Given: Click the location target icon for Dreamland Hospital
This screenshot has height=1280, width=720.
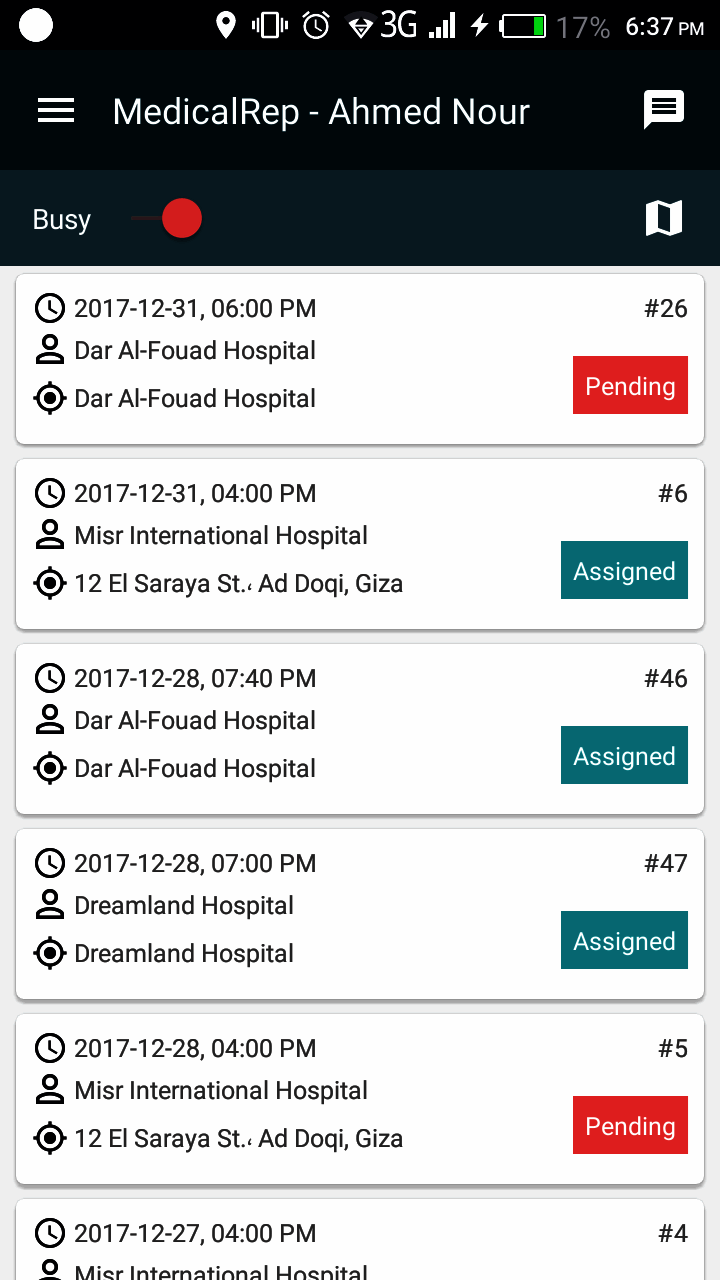Looking at the screenshot, I should tap(50, 953).
